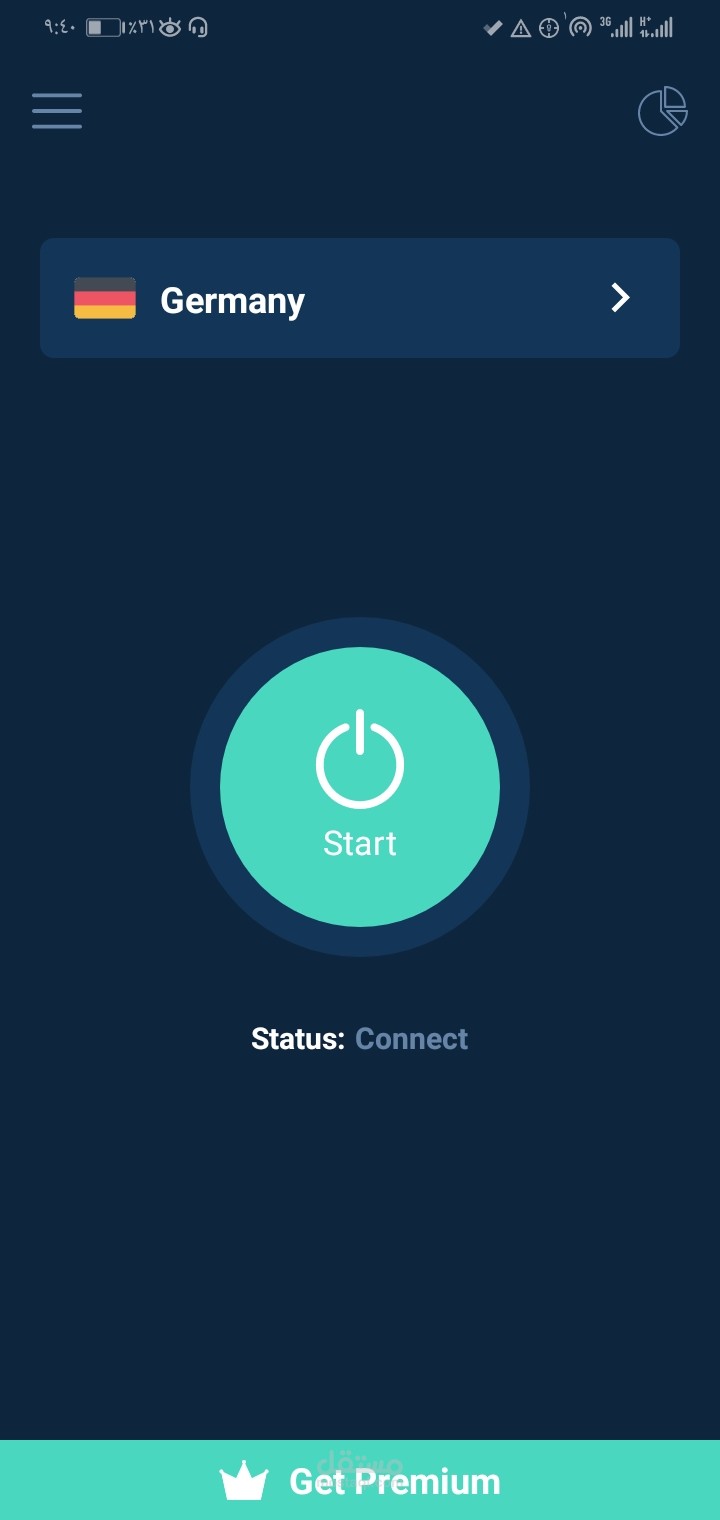
Task: Tap Start to connect the VPN
Action: click(x=360, y=787)
